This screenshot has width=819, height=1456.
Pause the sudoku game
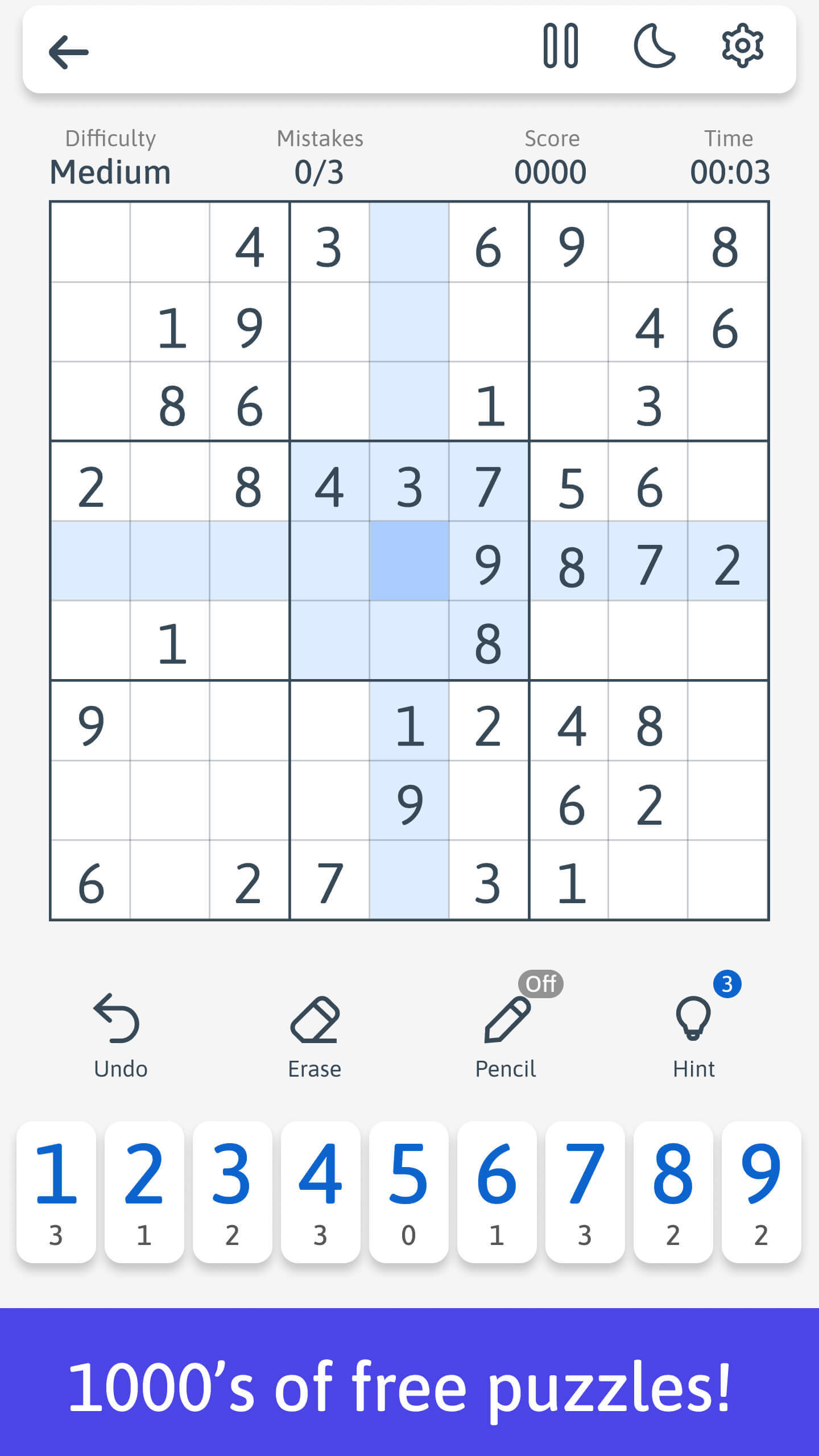(561, 47)
